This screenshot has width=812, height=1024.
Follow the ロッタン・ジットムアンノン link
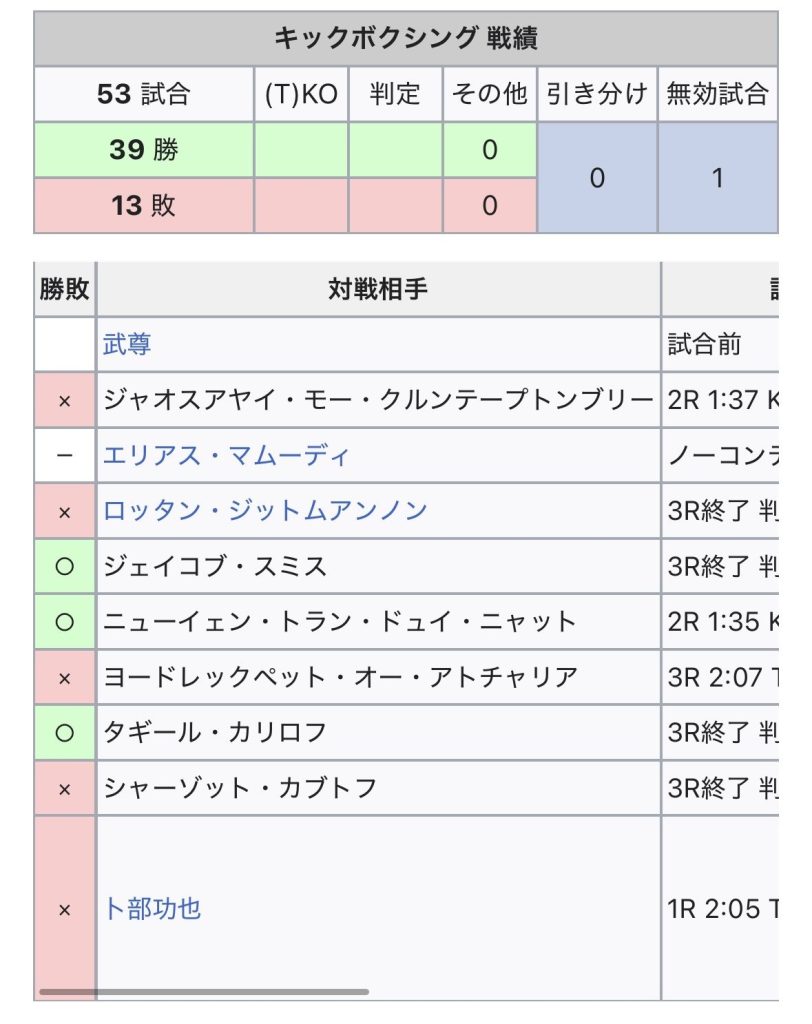(x=265, y=511)
